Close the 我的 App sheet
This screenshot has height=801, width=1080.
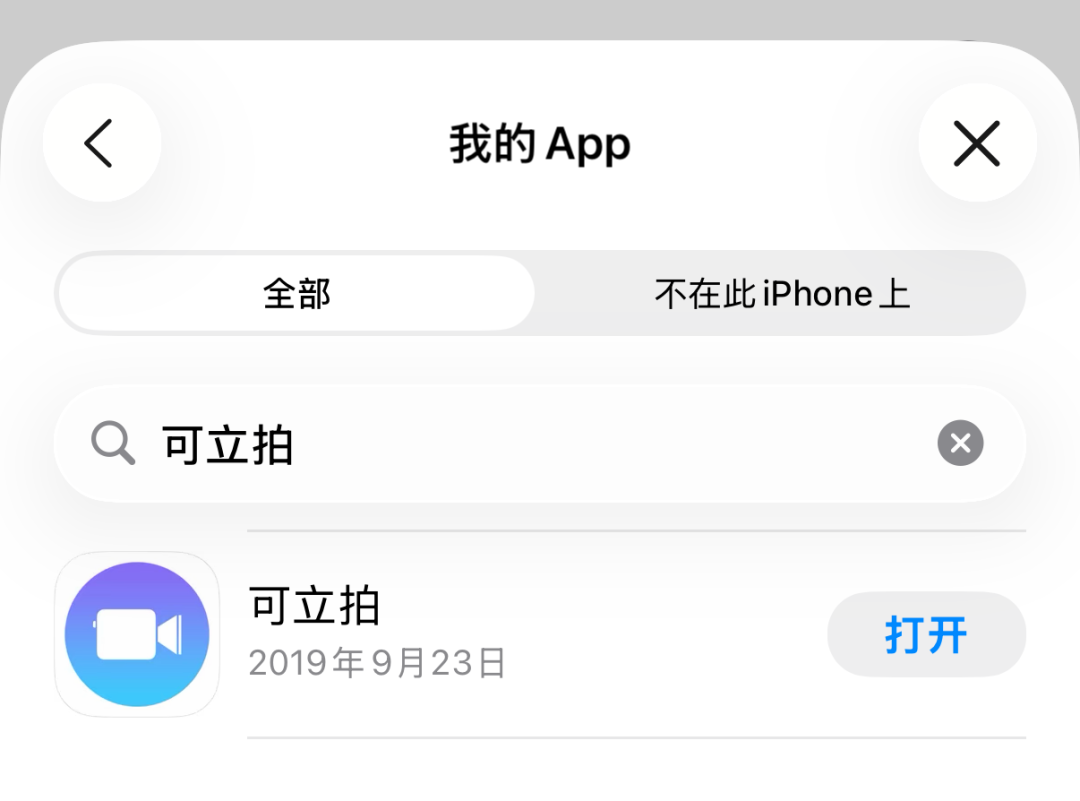976,143
